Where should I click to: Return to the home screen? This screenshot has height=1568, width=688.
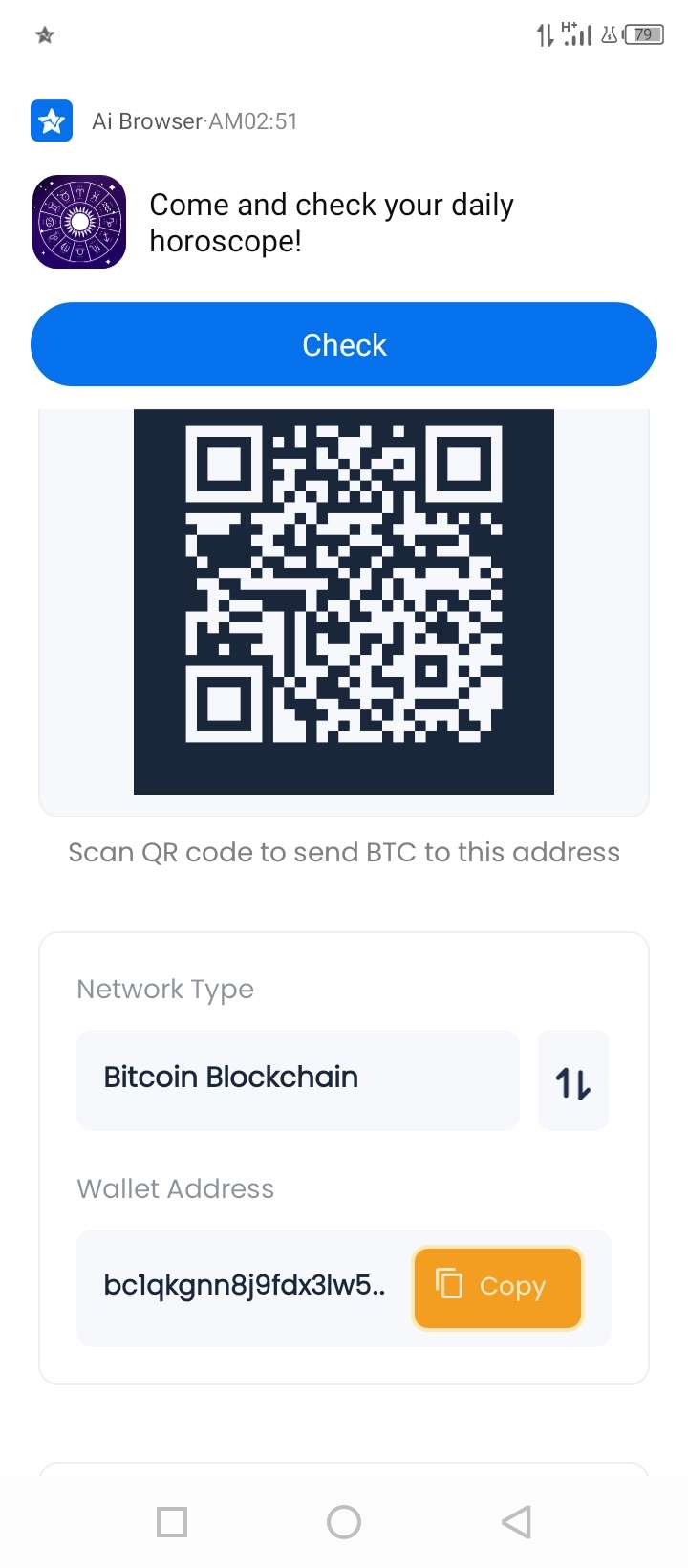[344, 1521]
